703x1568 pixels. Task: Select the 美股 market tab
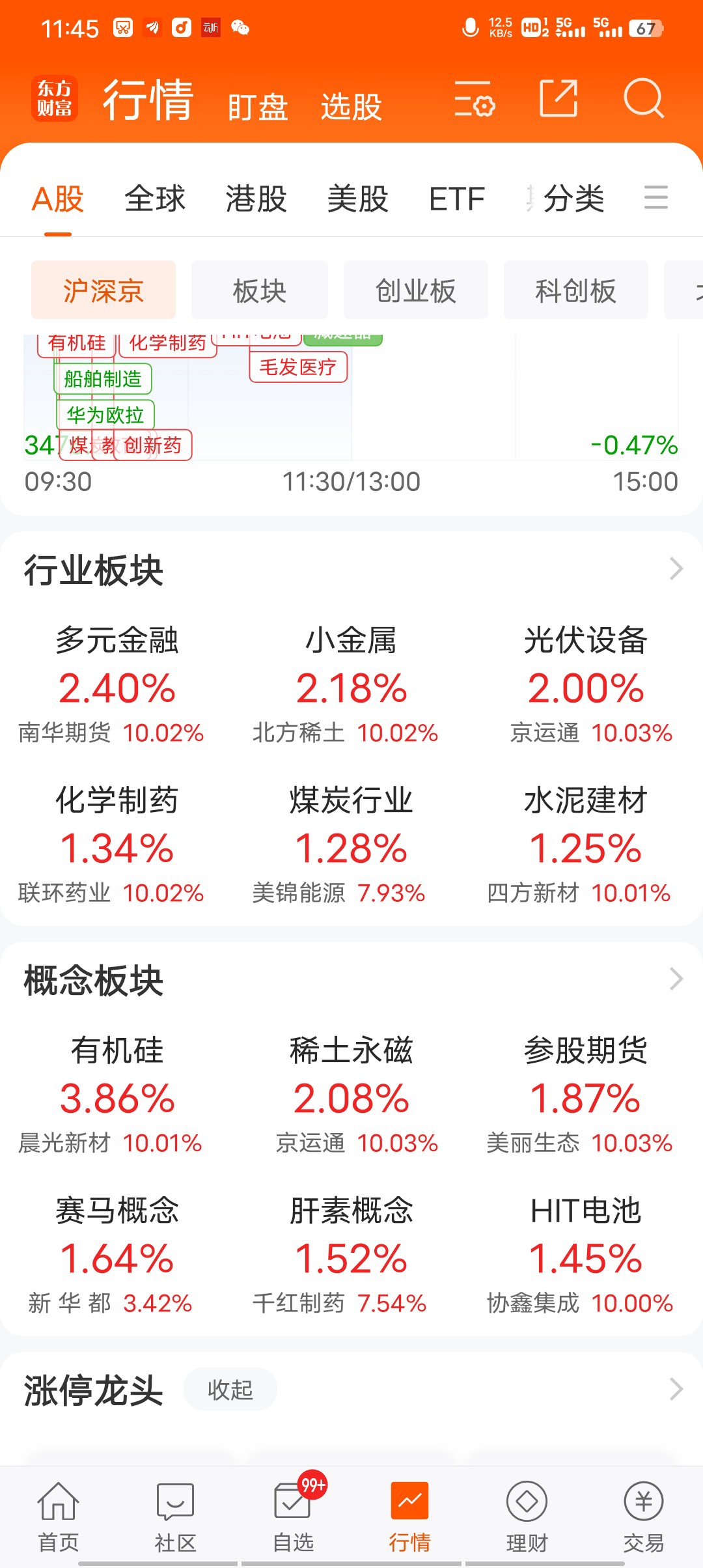357,199
